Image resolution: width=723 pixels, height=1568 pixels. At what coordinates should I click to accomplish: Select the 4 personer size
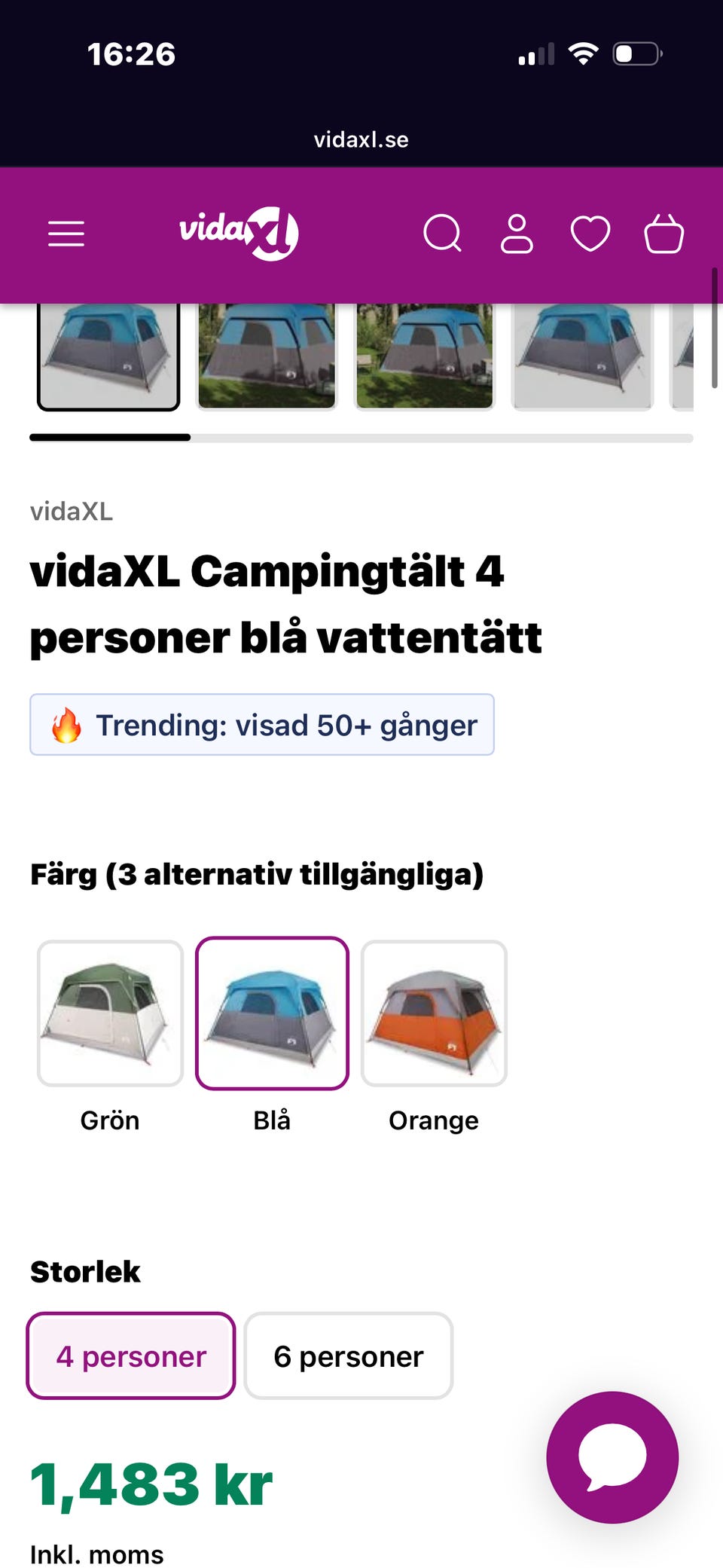(131, 1356)
